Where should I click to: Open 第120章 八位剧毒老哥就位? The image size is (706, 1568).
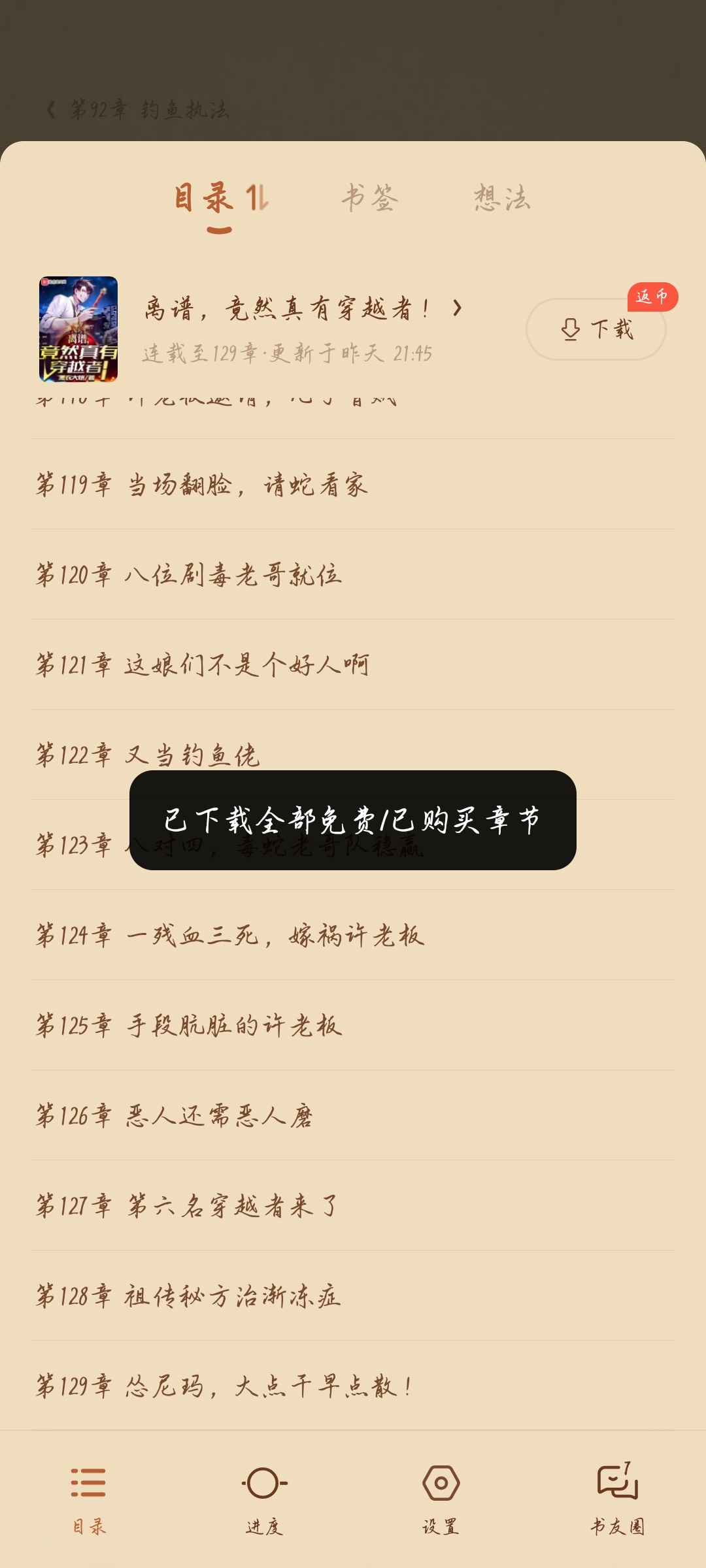190,575
